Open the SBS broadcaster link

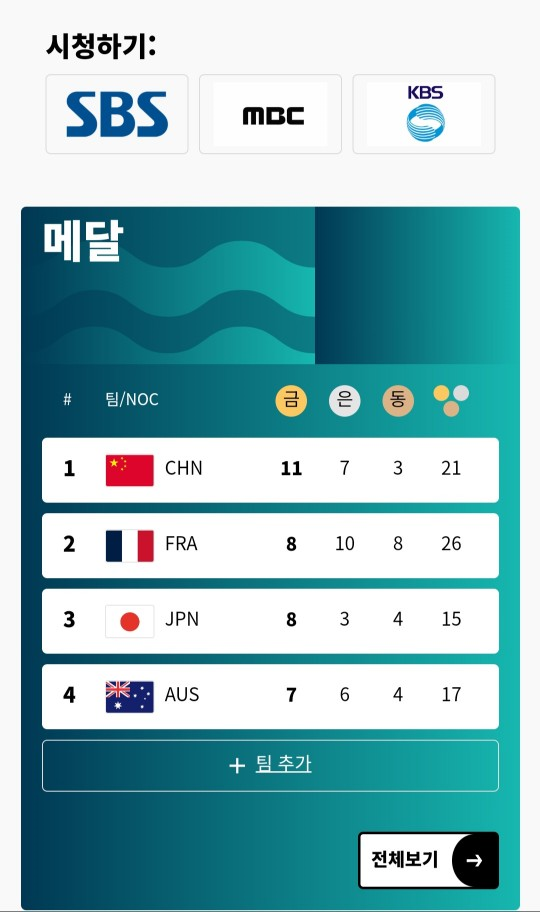pos(117,114)
